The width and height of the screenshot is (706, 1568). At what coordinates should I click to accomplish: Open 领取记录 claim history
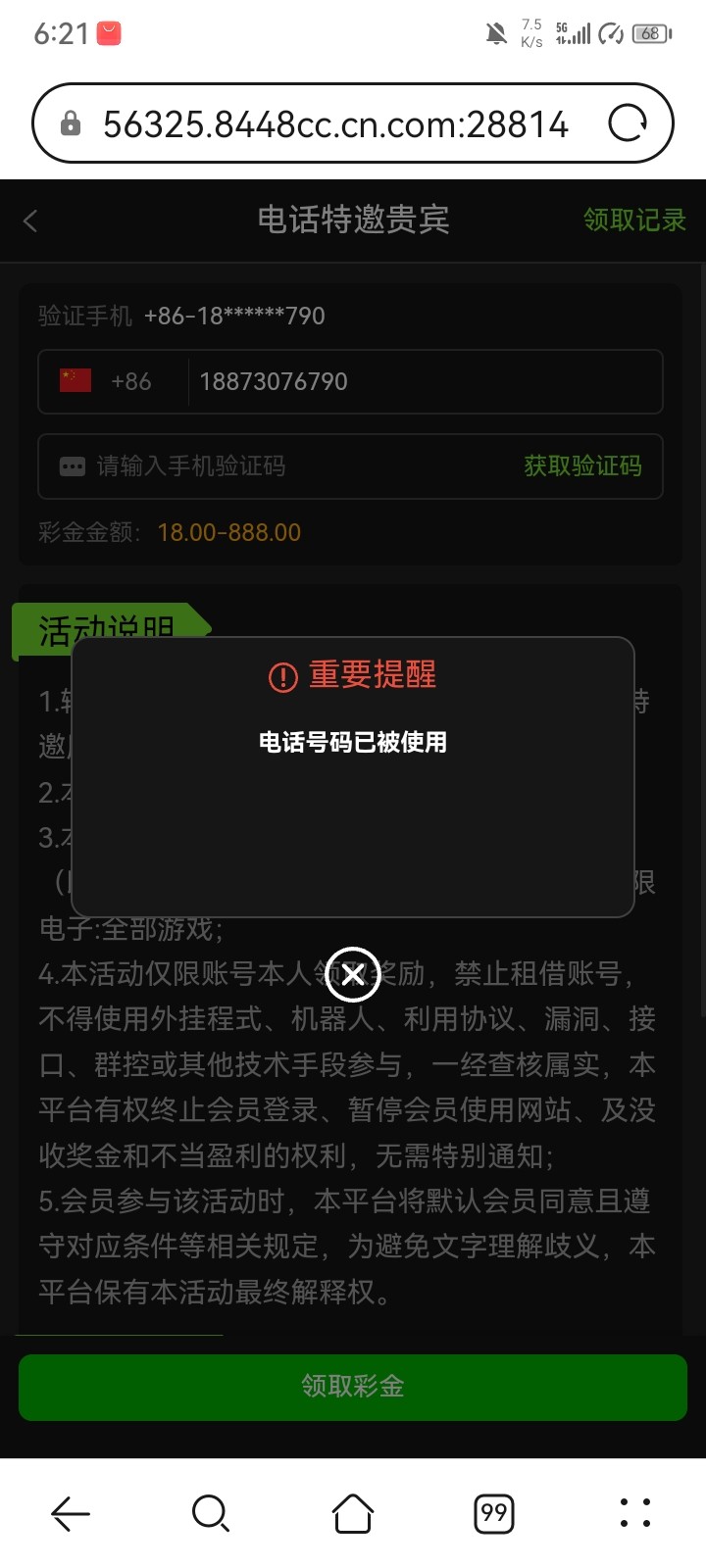tap(633, 220)
